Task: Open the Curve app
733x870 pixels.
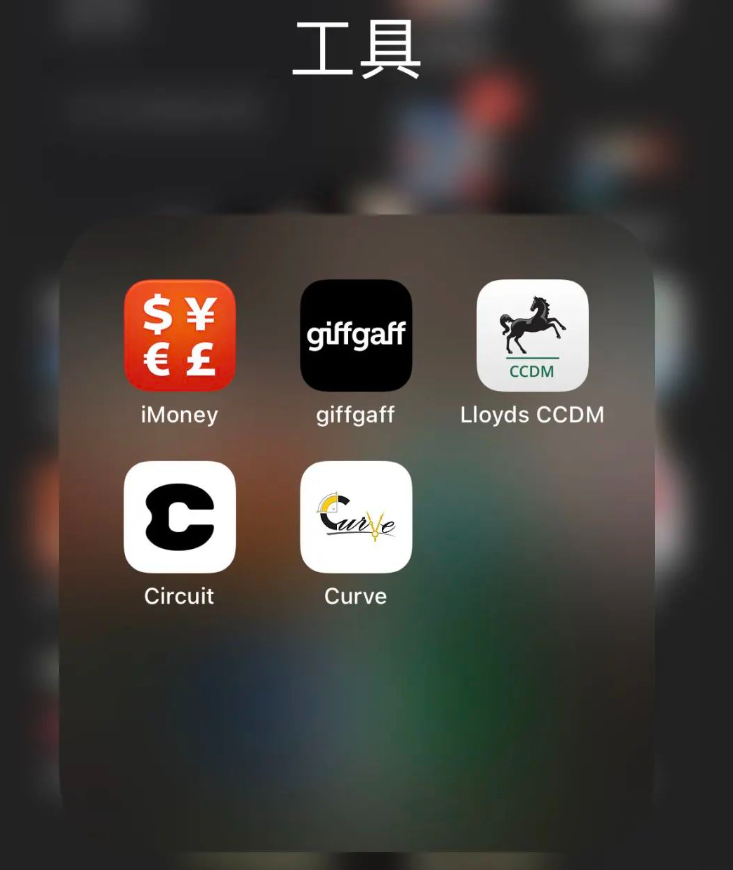Action: 356,516
